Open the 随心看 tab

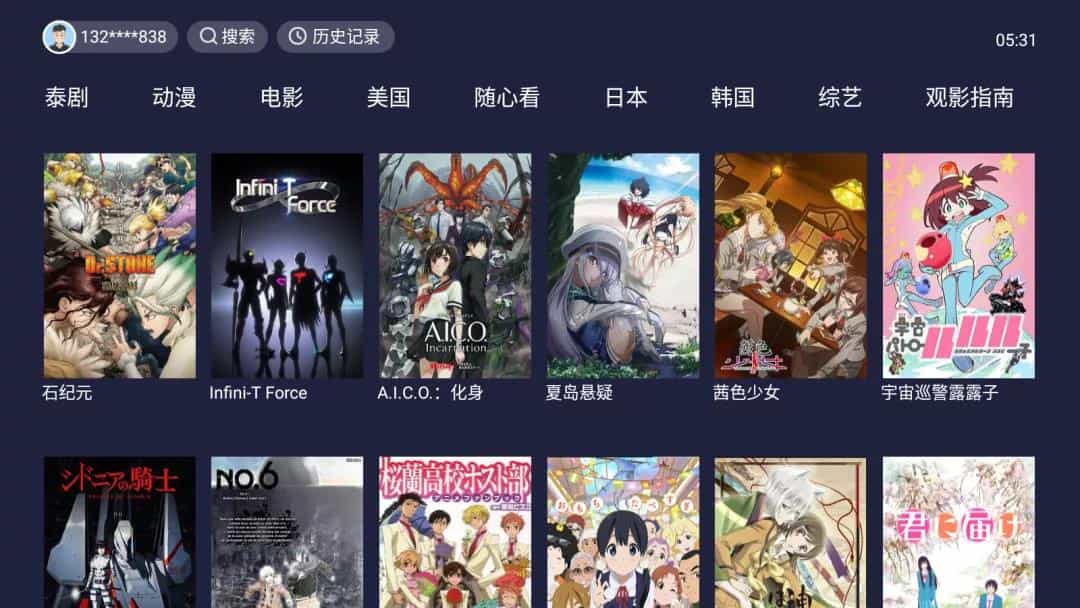(507, 97)
